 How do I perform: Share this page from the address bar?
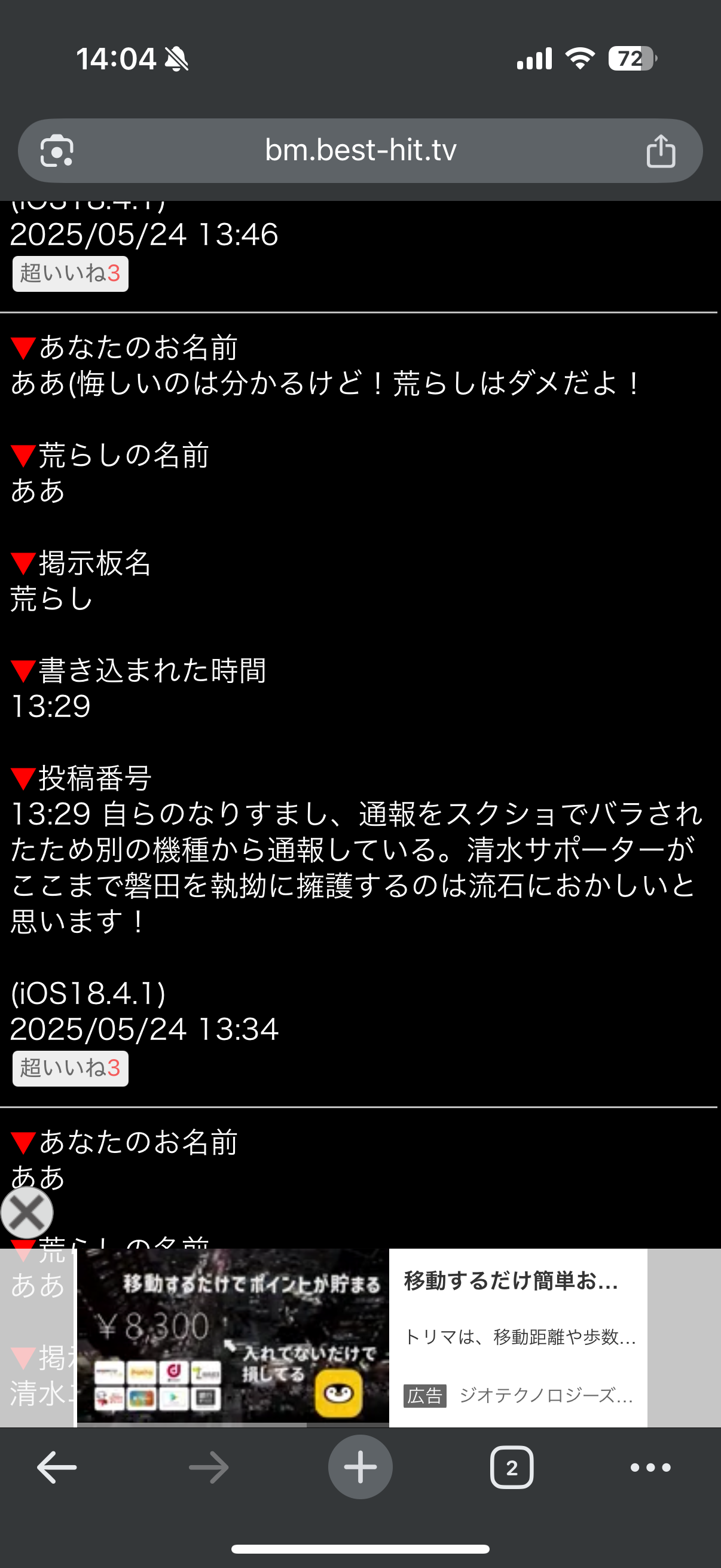click(x=660, y=151)
